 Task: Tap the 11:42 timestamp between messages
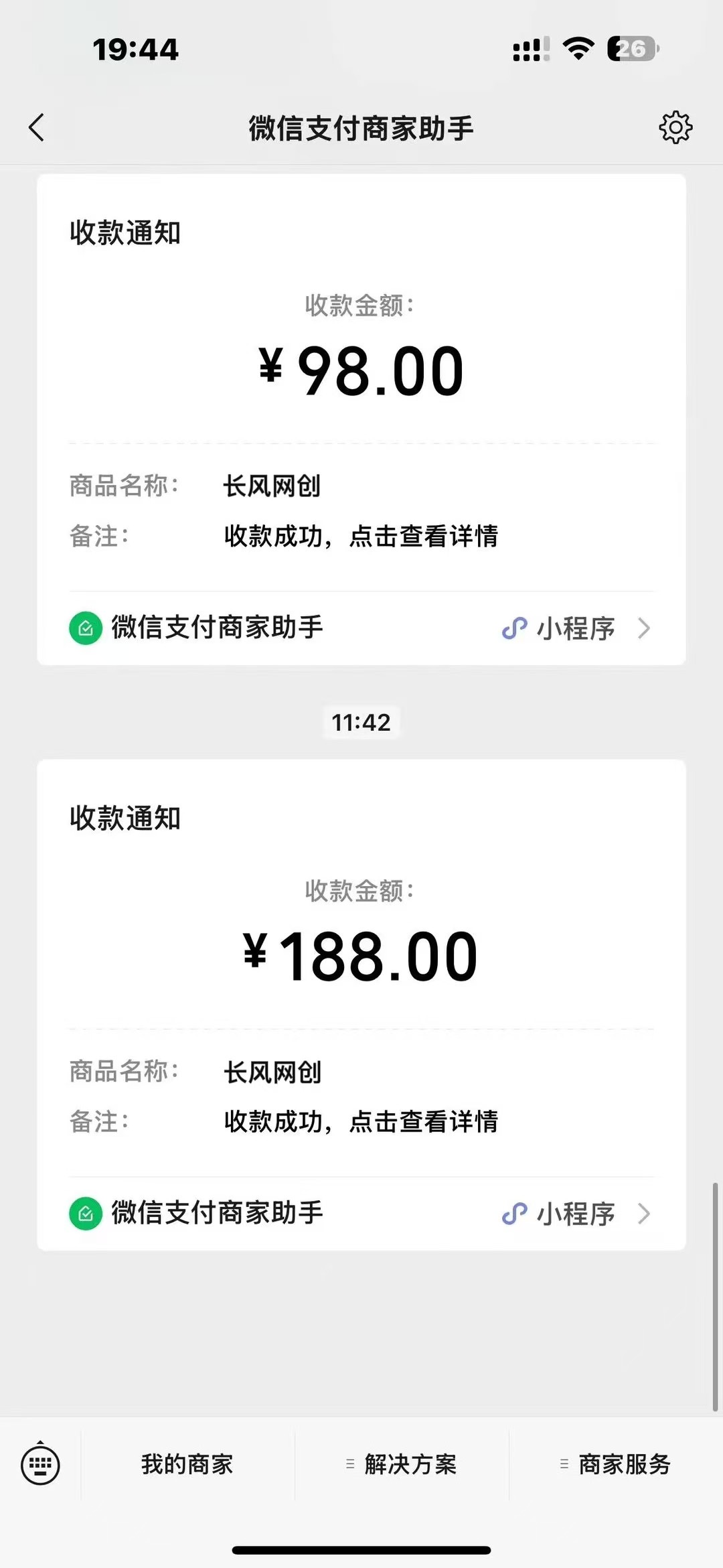[361, 722]
